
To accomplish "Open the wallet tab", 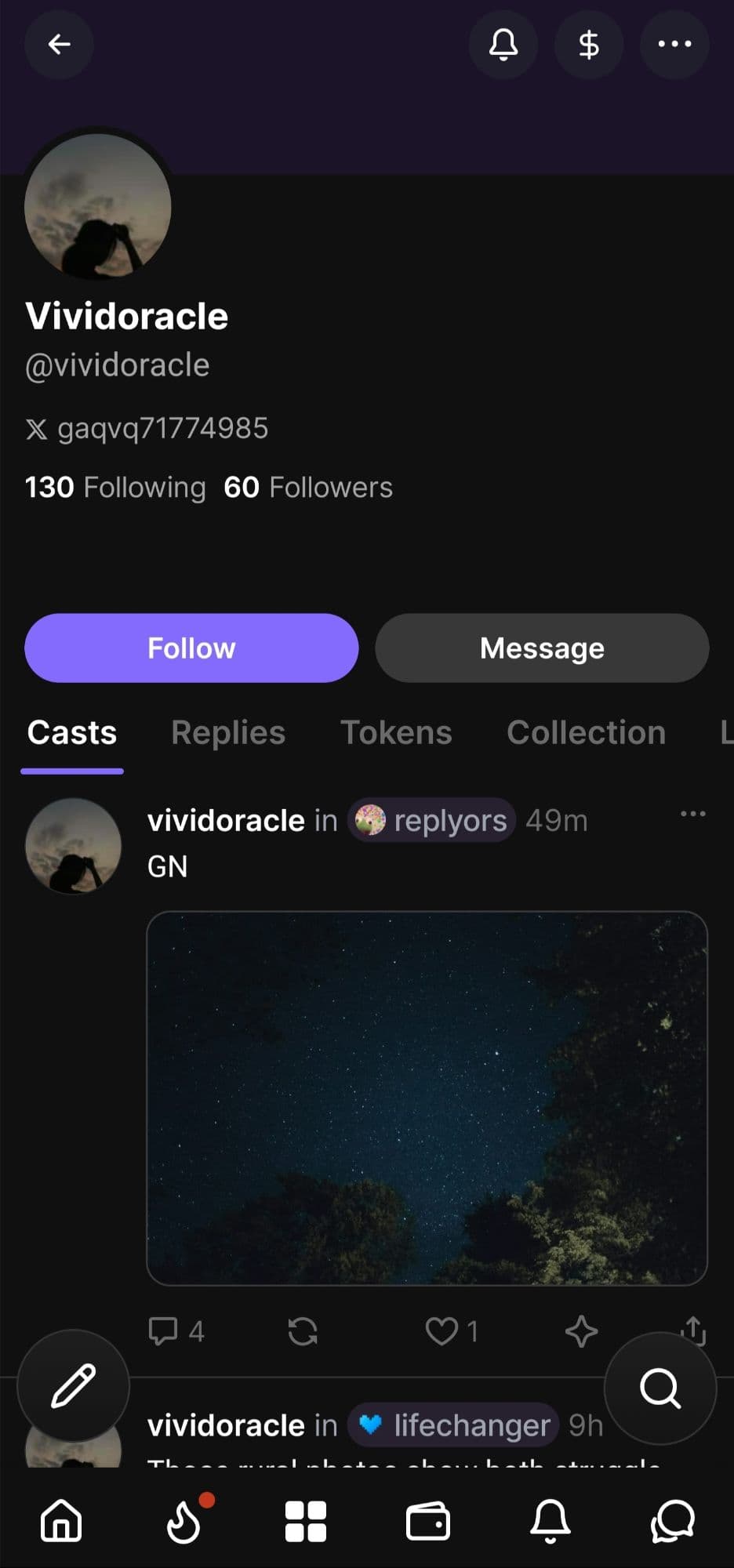I will 428,1522.
